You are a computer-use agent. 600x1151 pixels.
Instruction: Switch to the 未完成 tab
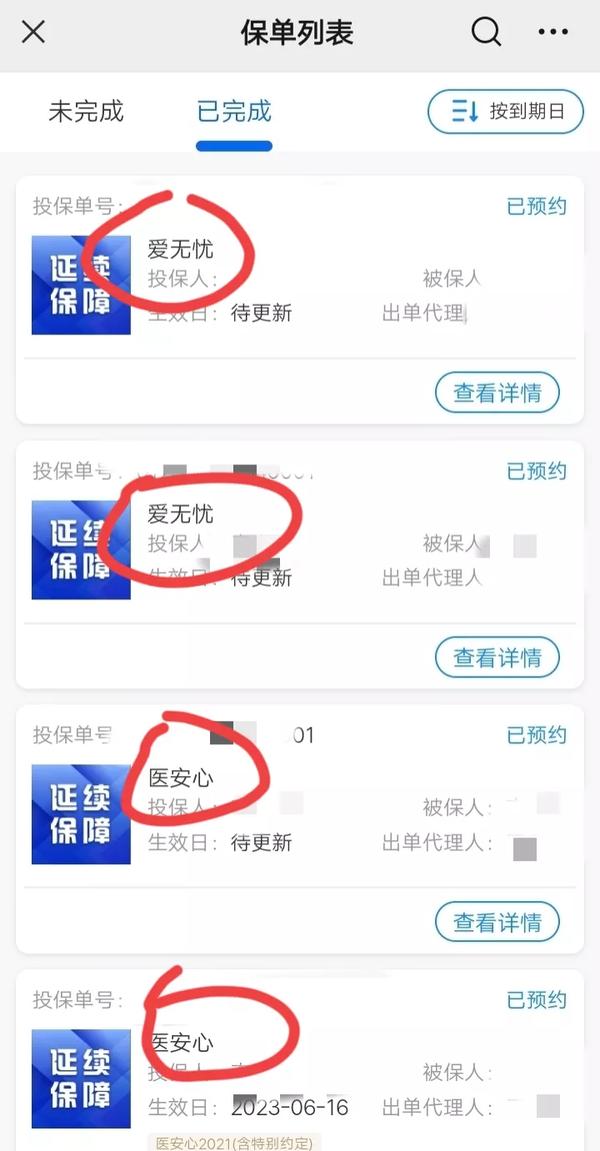[86, 111]
